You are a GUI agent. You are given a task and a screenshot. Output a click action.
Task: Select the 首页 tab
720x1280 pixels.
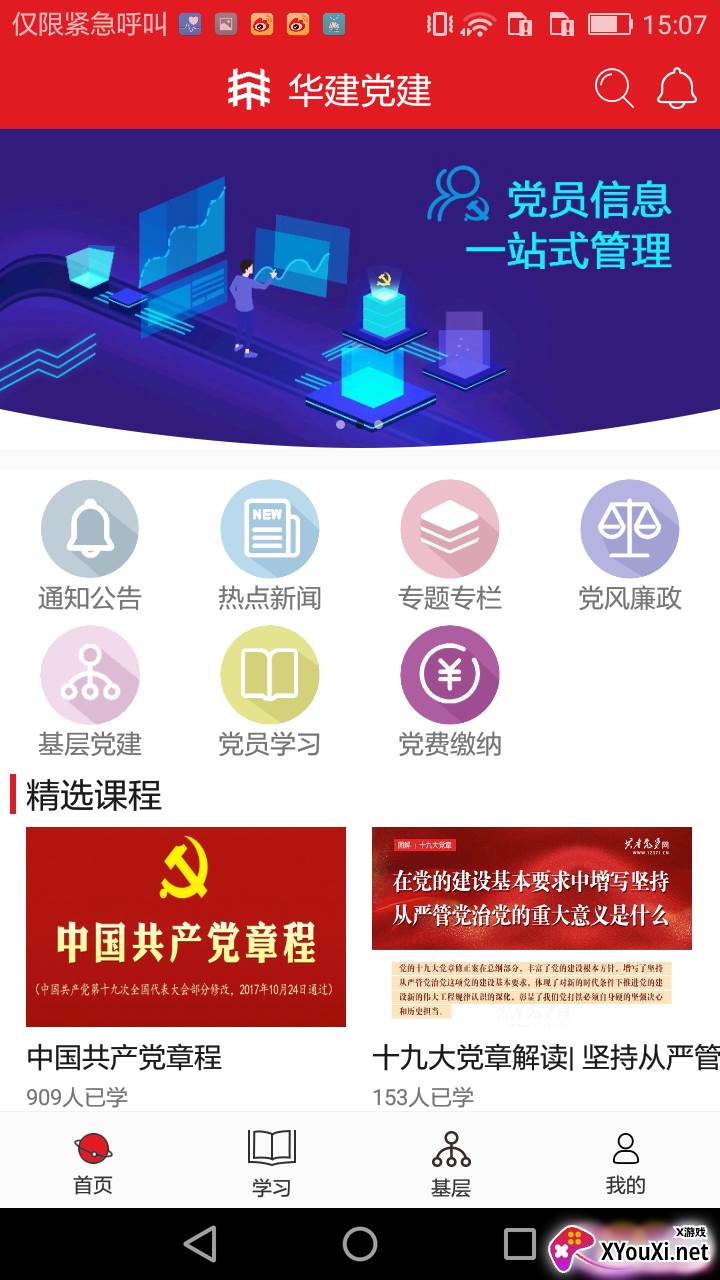coord(93,1161)
